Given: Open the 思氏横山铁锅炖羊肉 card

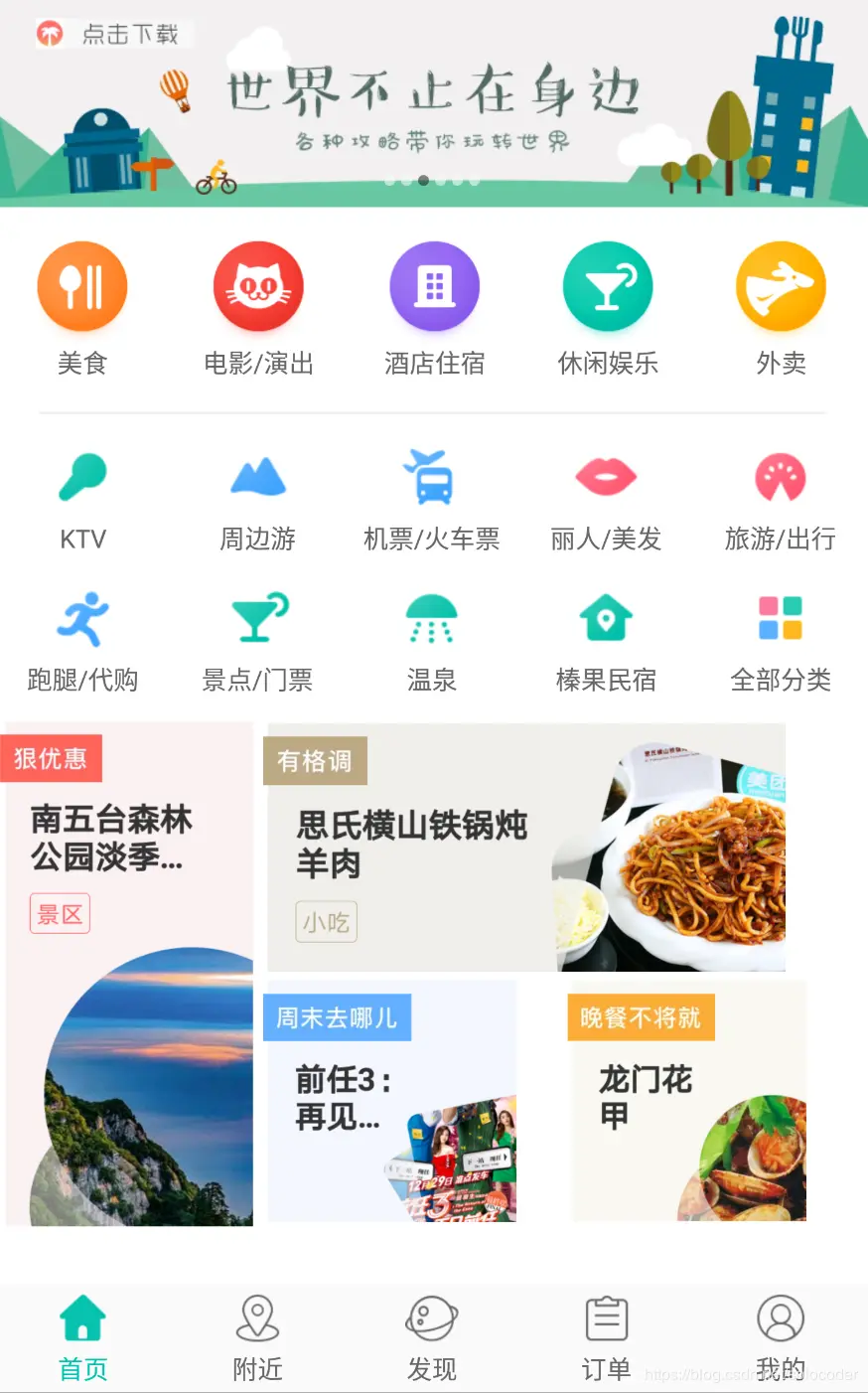Looking at the screenshot, I should pyautogui.click(x=526, y=848).
